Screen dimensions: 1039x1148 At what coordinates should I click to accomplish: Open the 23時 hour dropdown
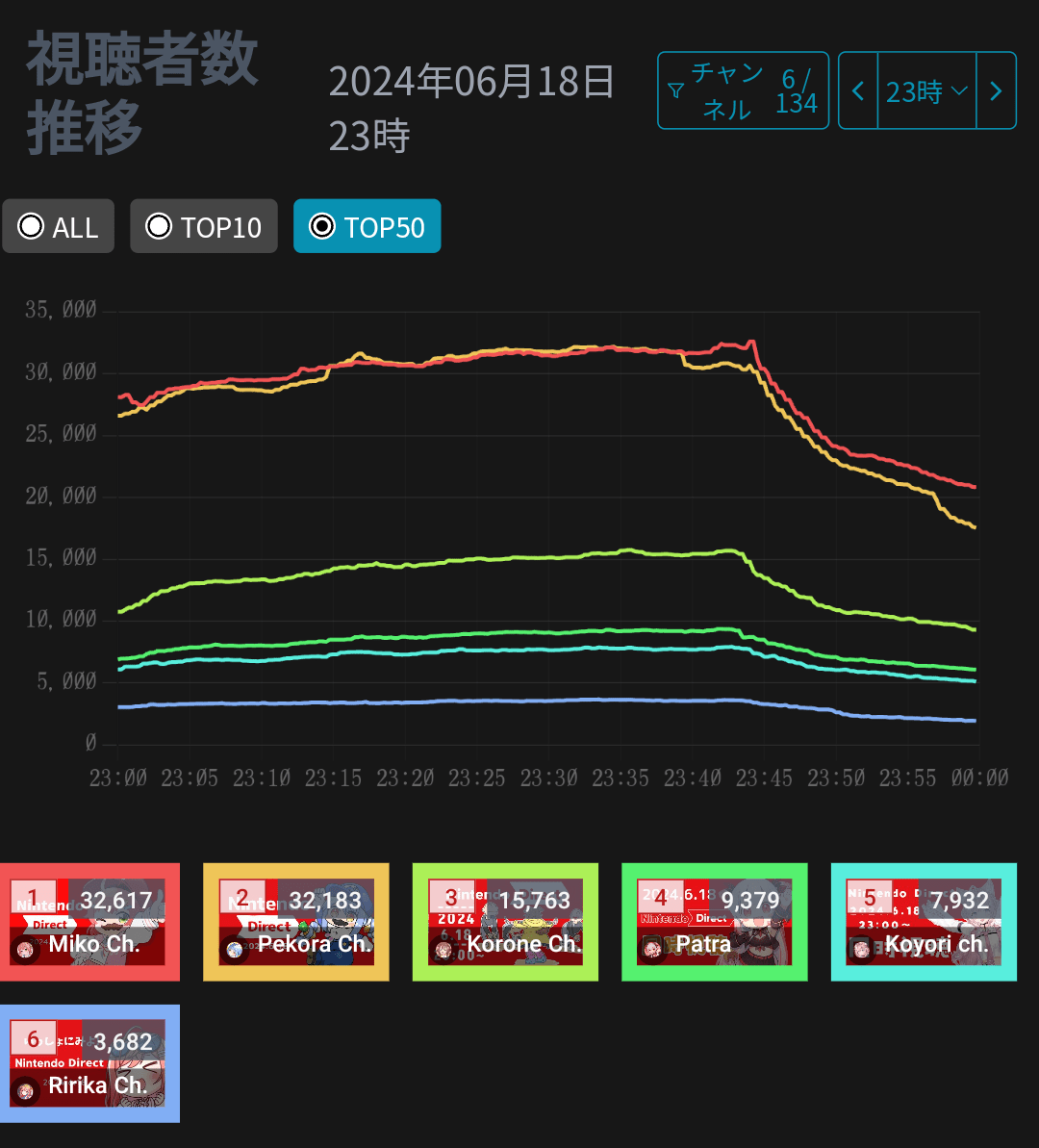pyautogui.click(x=926, y=90)
